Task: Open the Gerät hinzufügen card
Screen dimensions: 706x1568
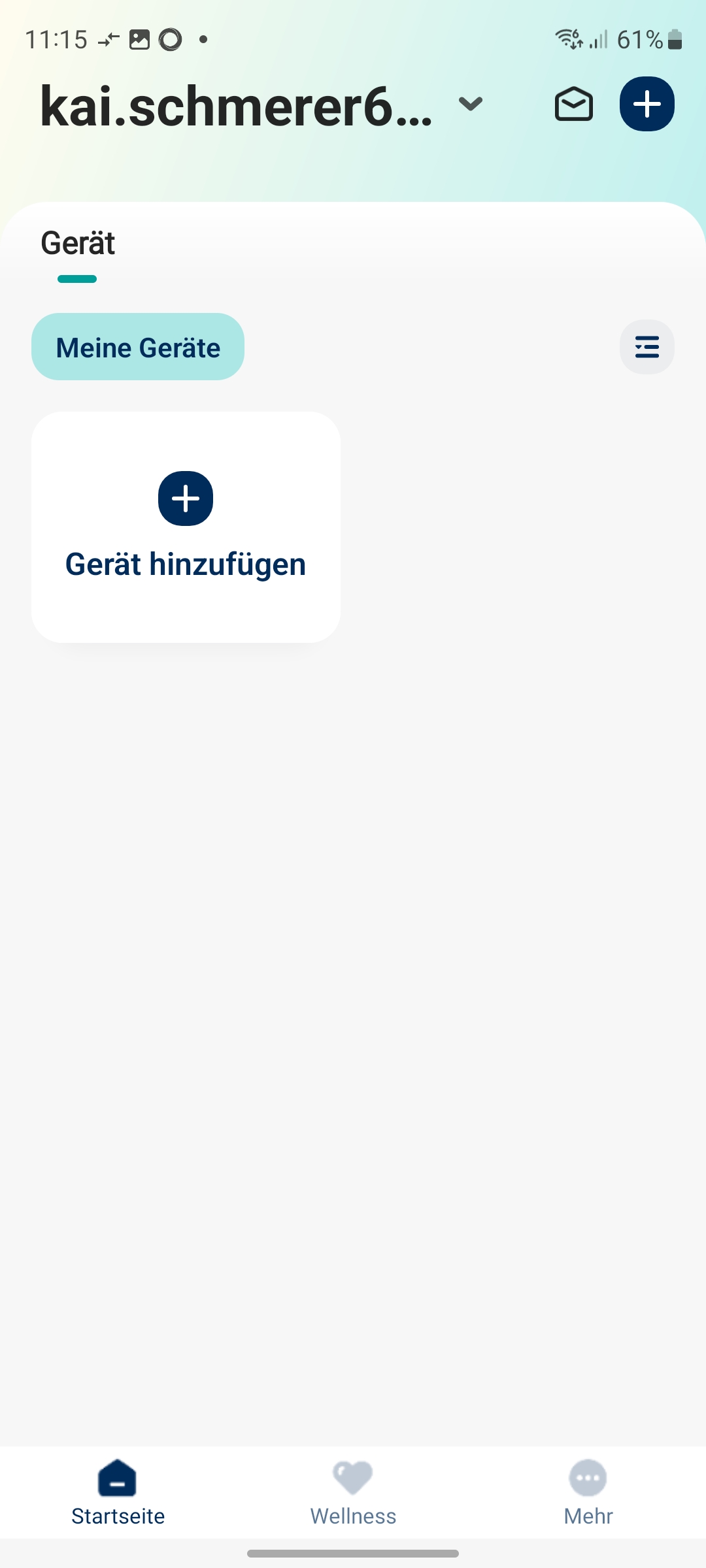Action: tap(186, 527)
